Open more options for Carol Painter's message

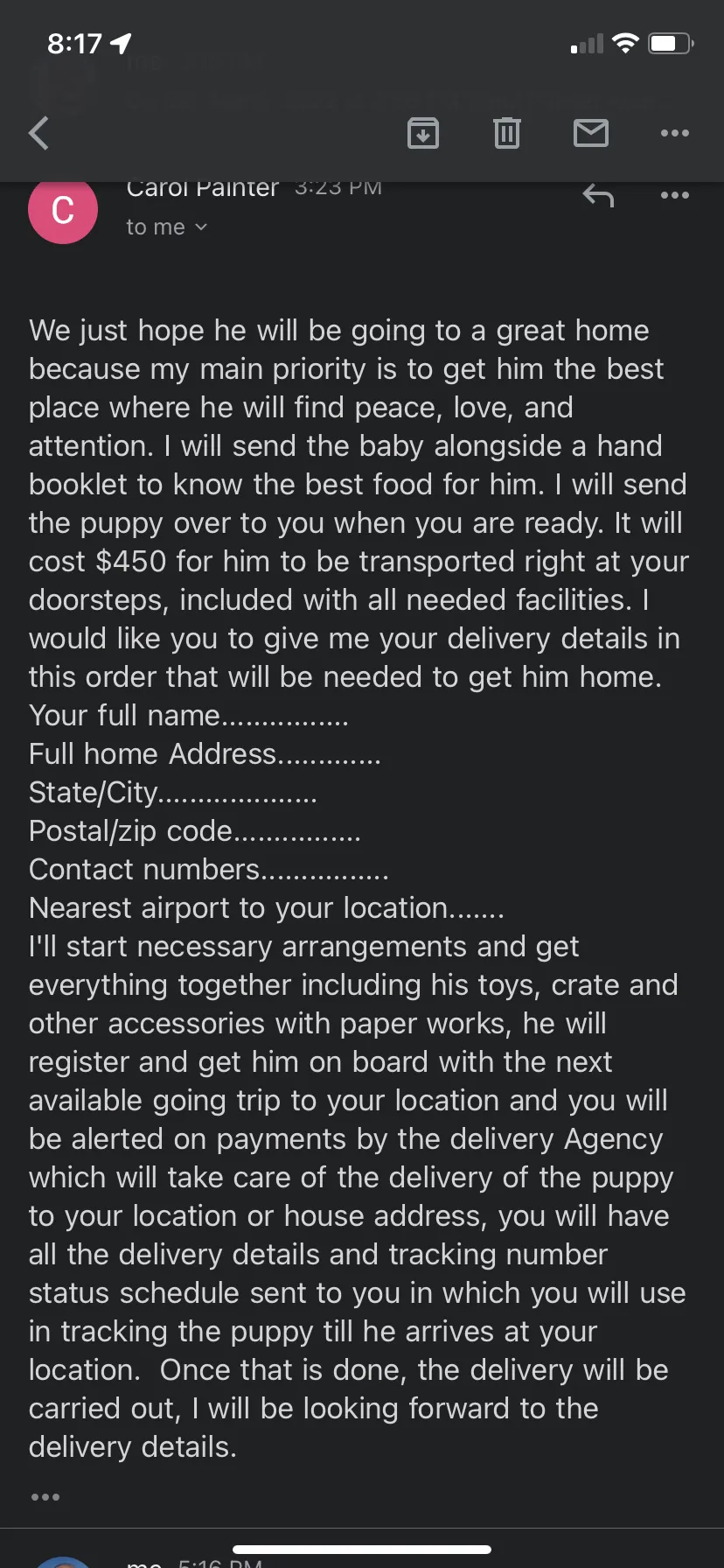pyautogui.click(x=675, y=195)
